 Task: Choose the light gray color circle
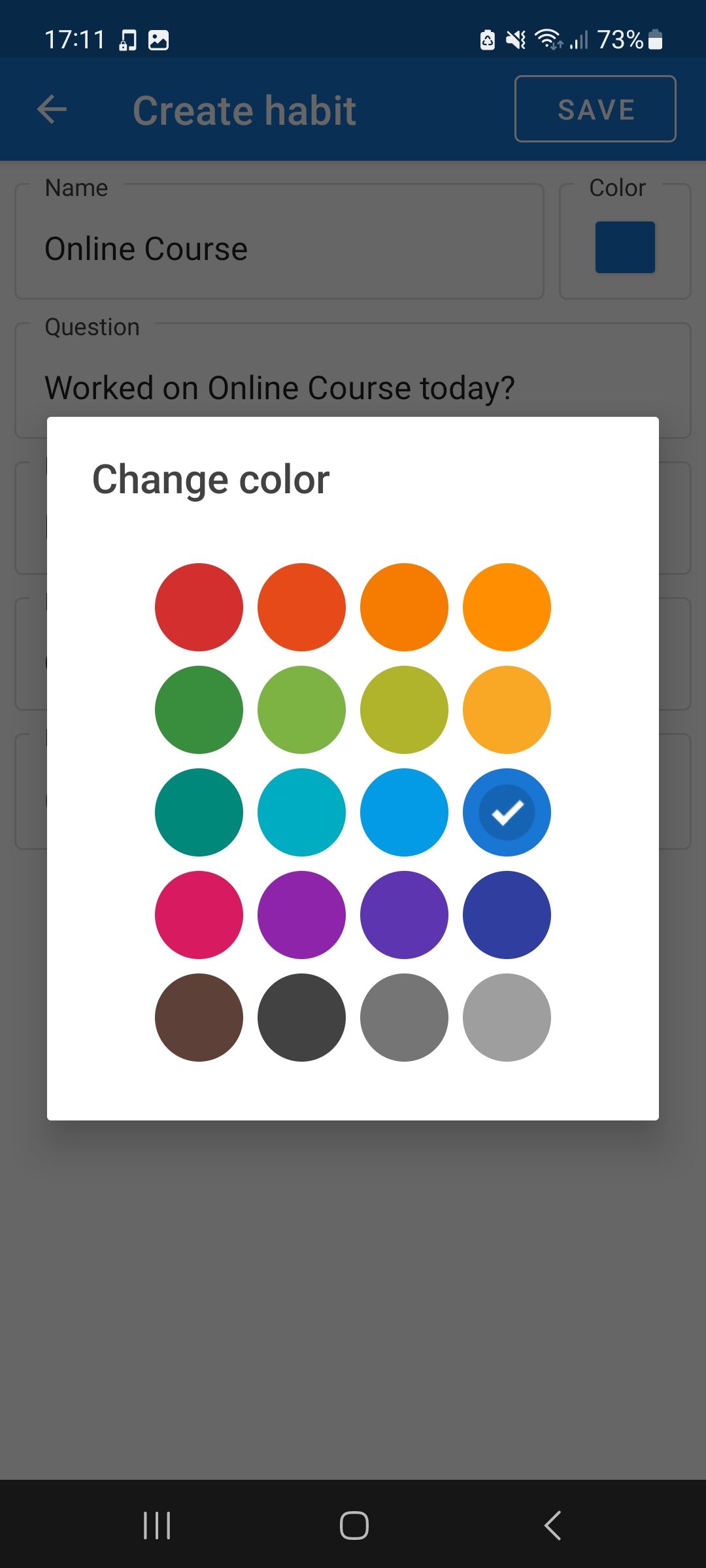click(507, 1017)
